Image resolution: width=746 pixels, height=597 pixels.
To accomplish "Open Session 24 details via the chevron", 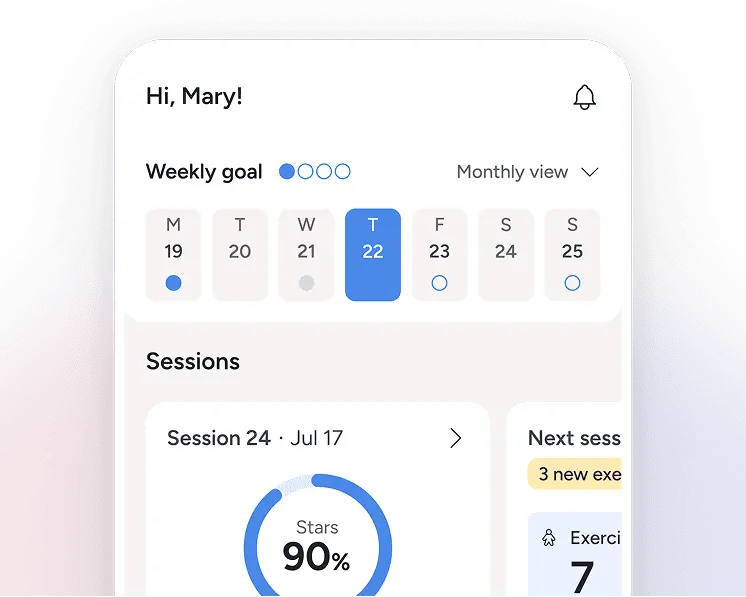I will pyautogui.click(x=456, y=438).
